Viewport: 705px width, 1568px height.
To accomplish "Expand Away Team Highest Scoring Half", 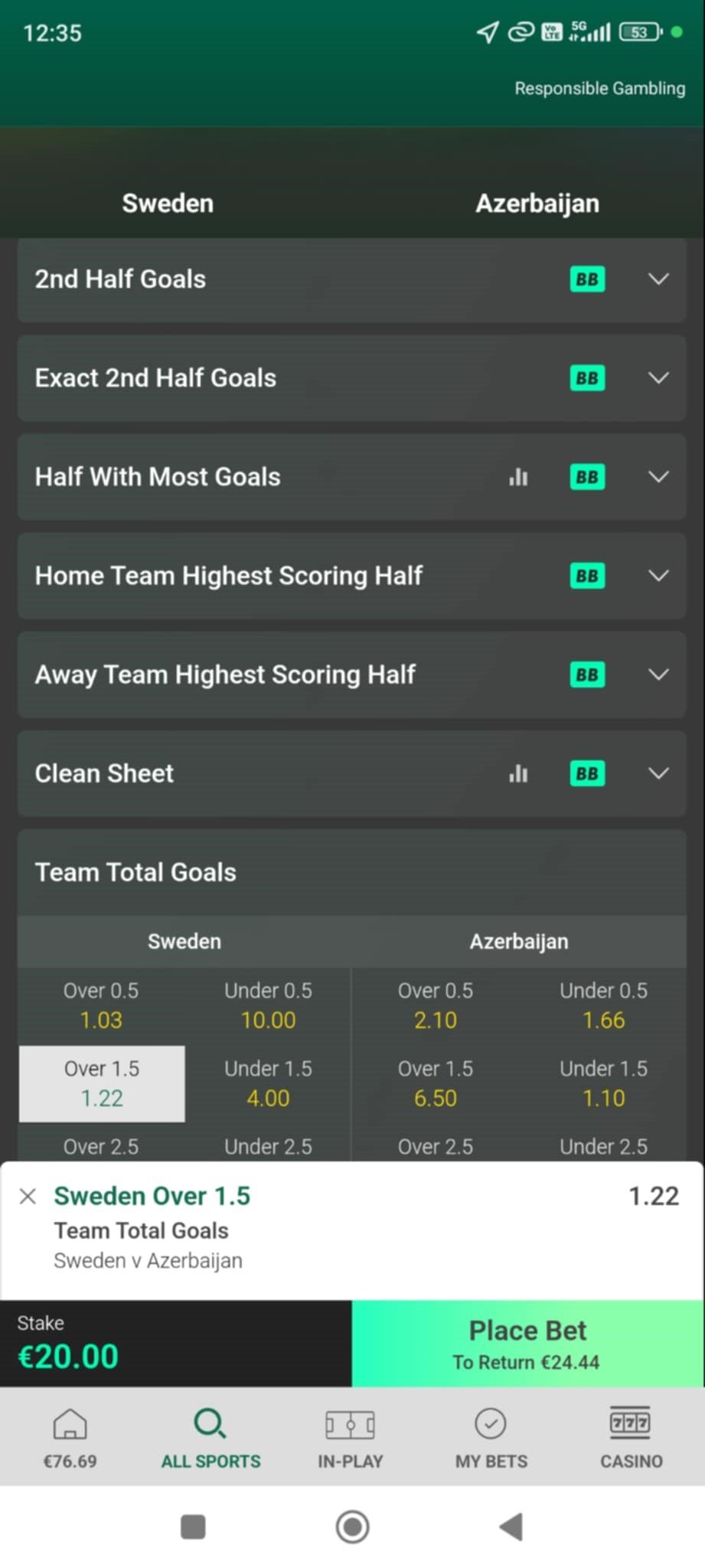I will 351,675.
